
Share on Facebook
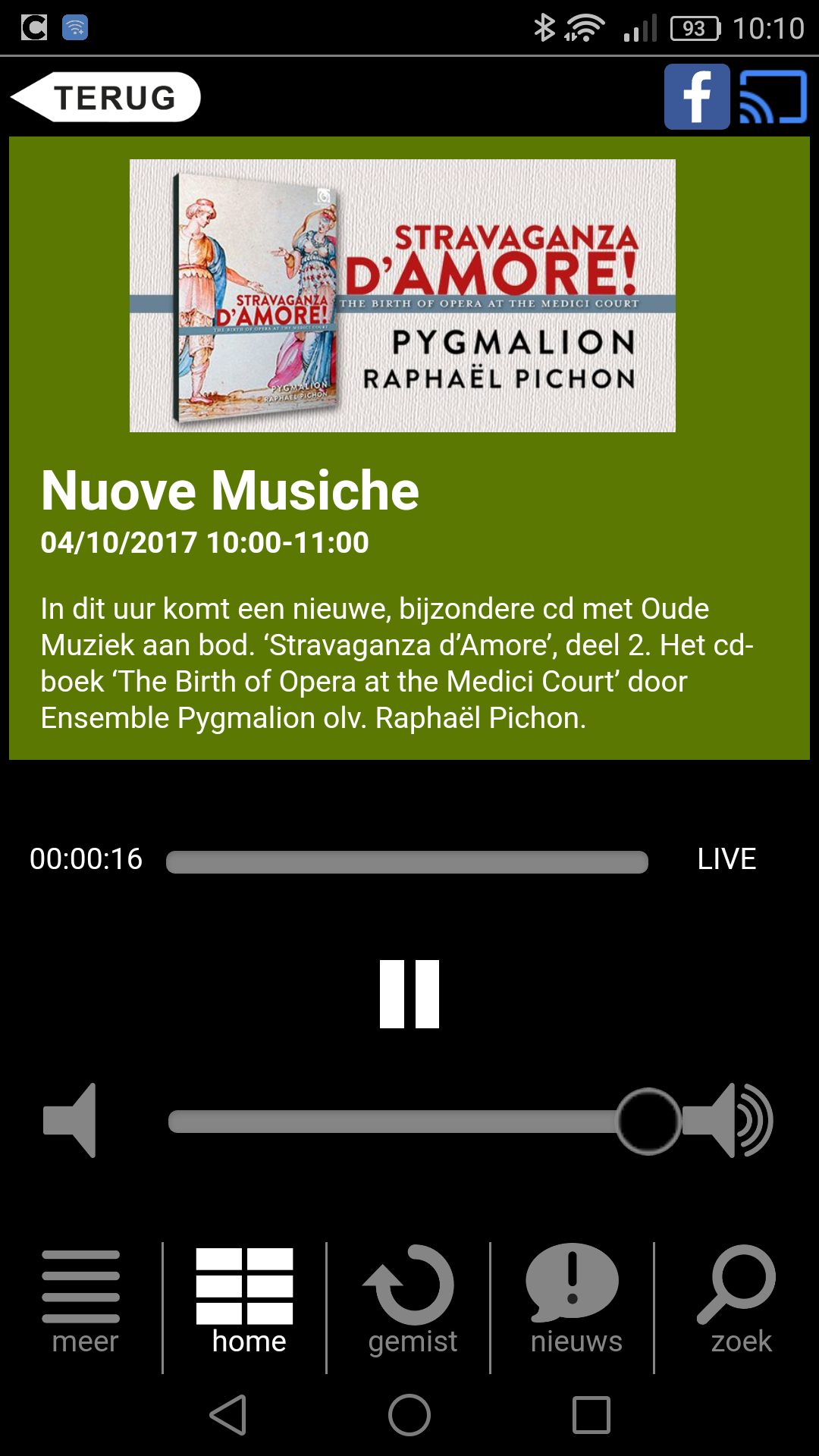click(697, 96)
